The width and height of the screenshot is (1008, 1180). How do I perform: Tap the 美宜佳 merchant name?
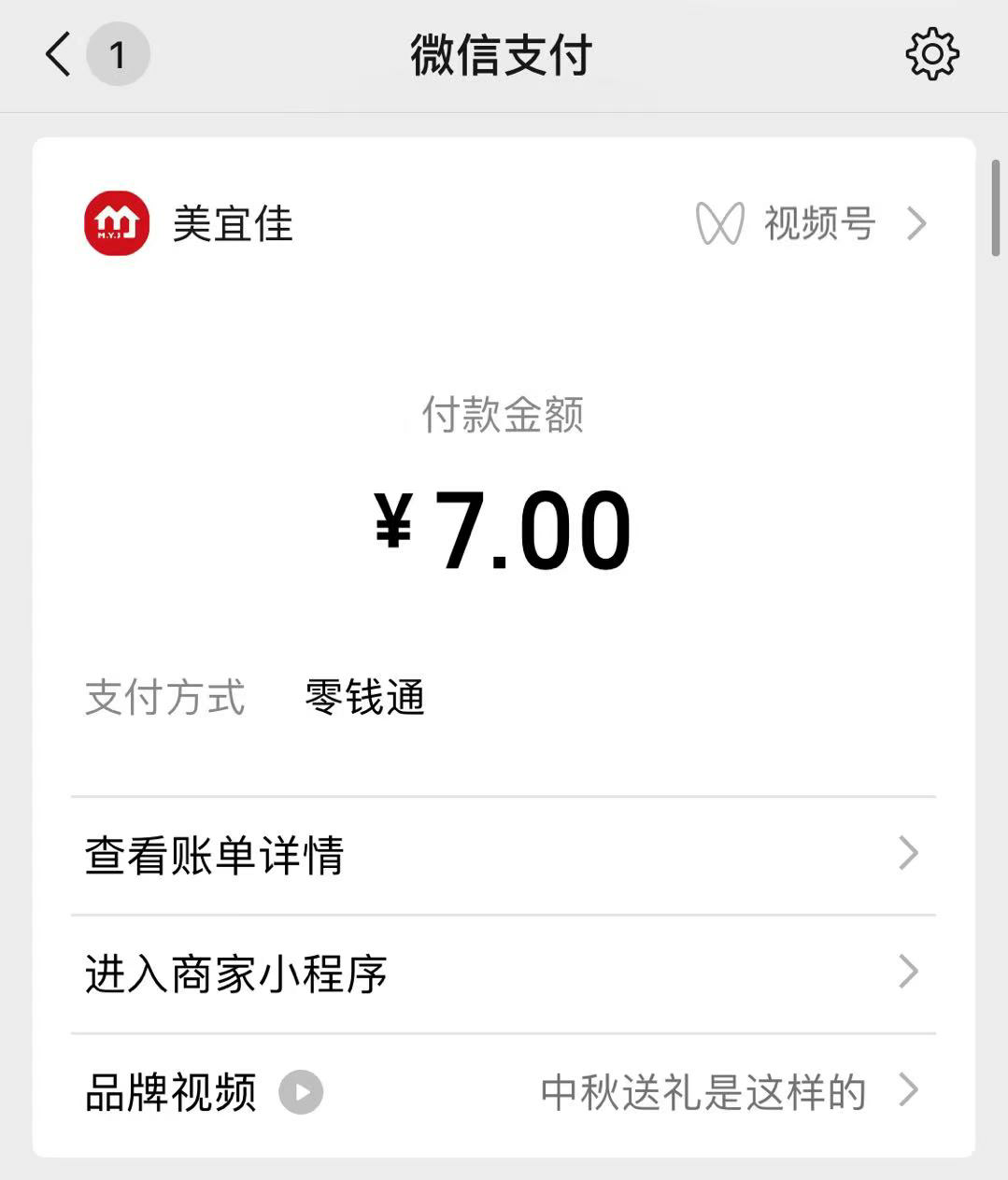point(233,224)
